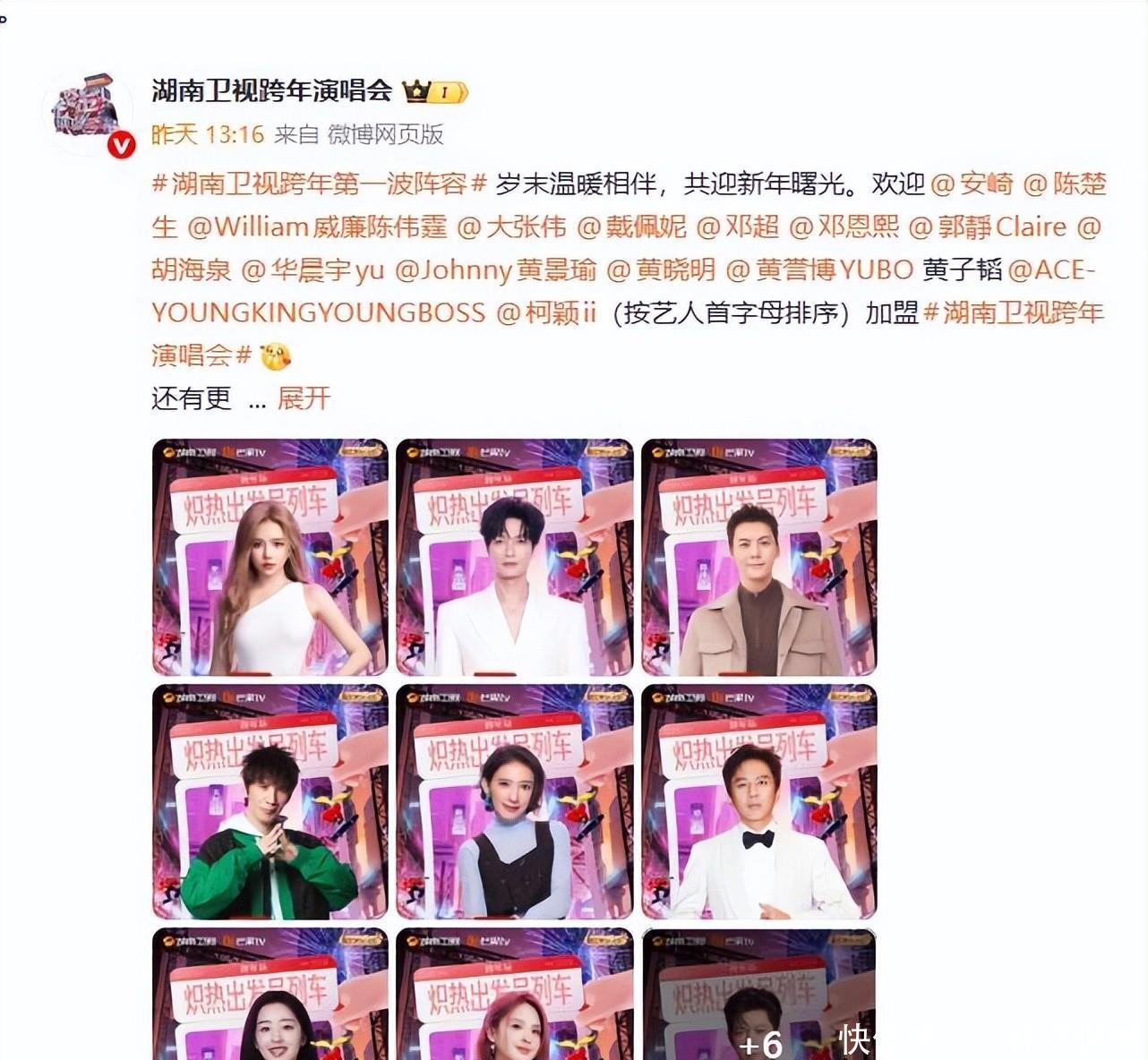Screen dimensions: 1148x1060
Task: Open the poster of the long-haired woman in a white dress
Action: click(x=270, y=557)
